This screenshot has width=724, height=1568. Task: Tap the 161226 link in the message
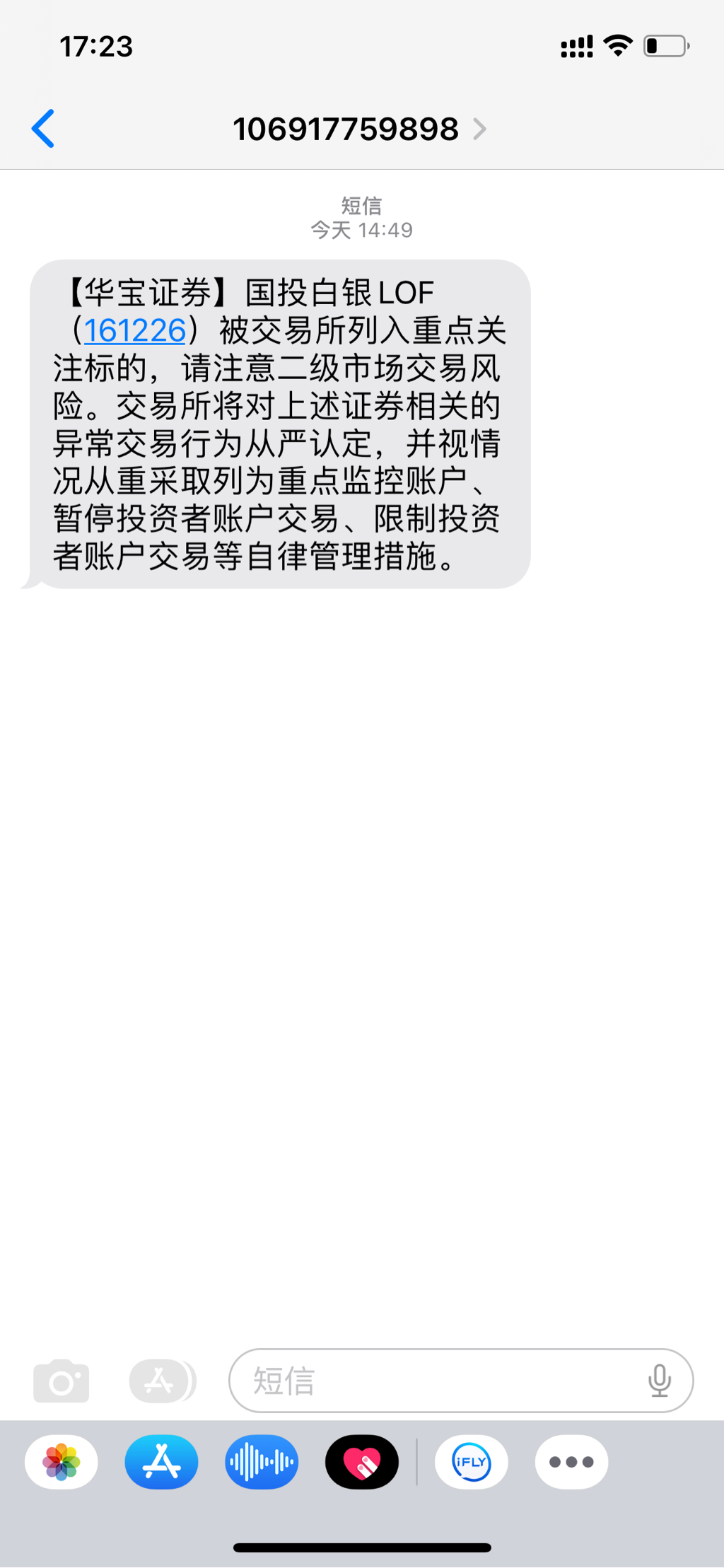(134, 330)
